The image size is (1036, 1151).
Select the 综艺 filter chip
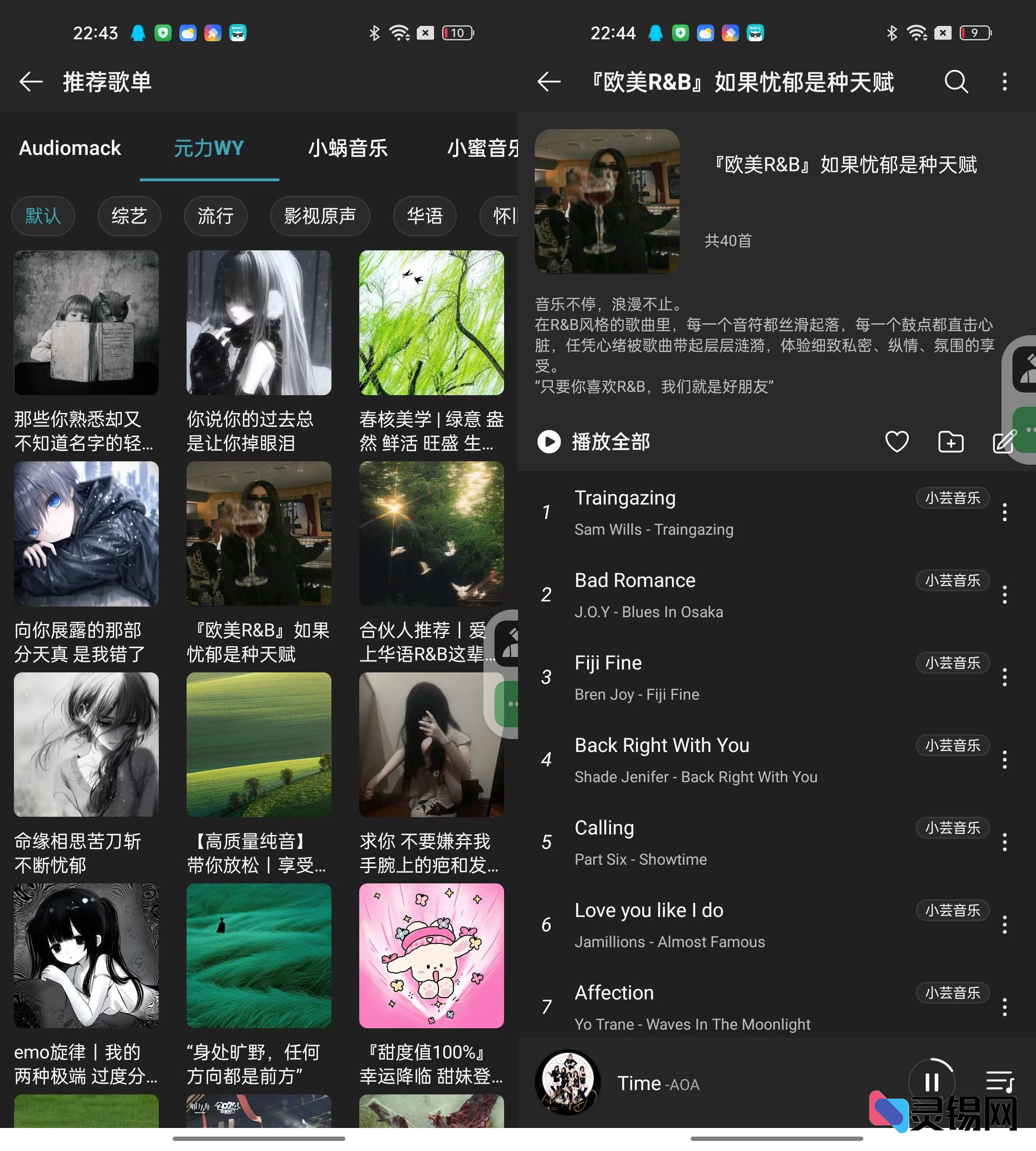tap(129, 216)
